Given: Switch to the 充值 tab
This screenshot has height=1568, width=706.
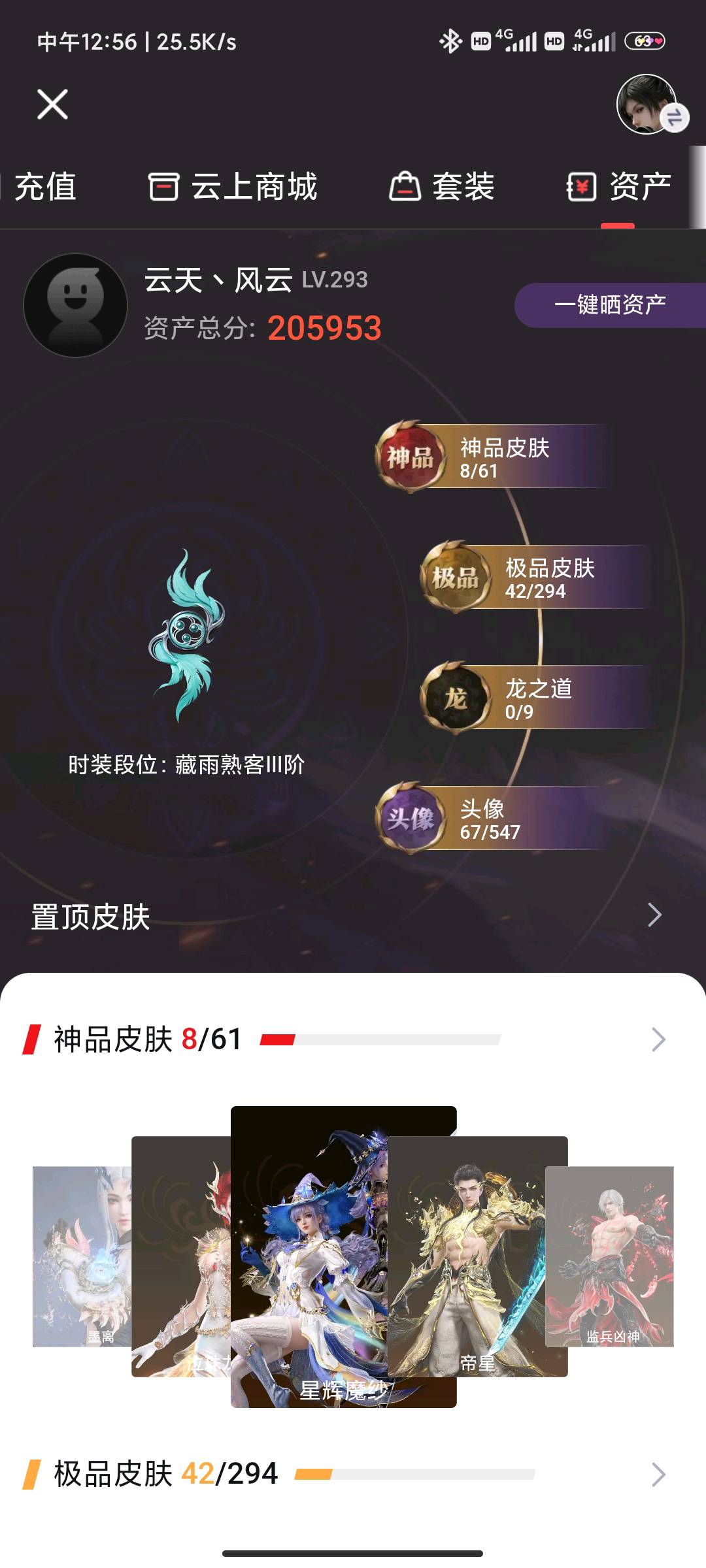Looking at the screenshot, I should tap(44, 187).
